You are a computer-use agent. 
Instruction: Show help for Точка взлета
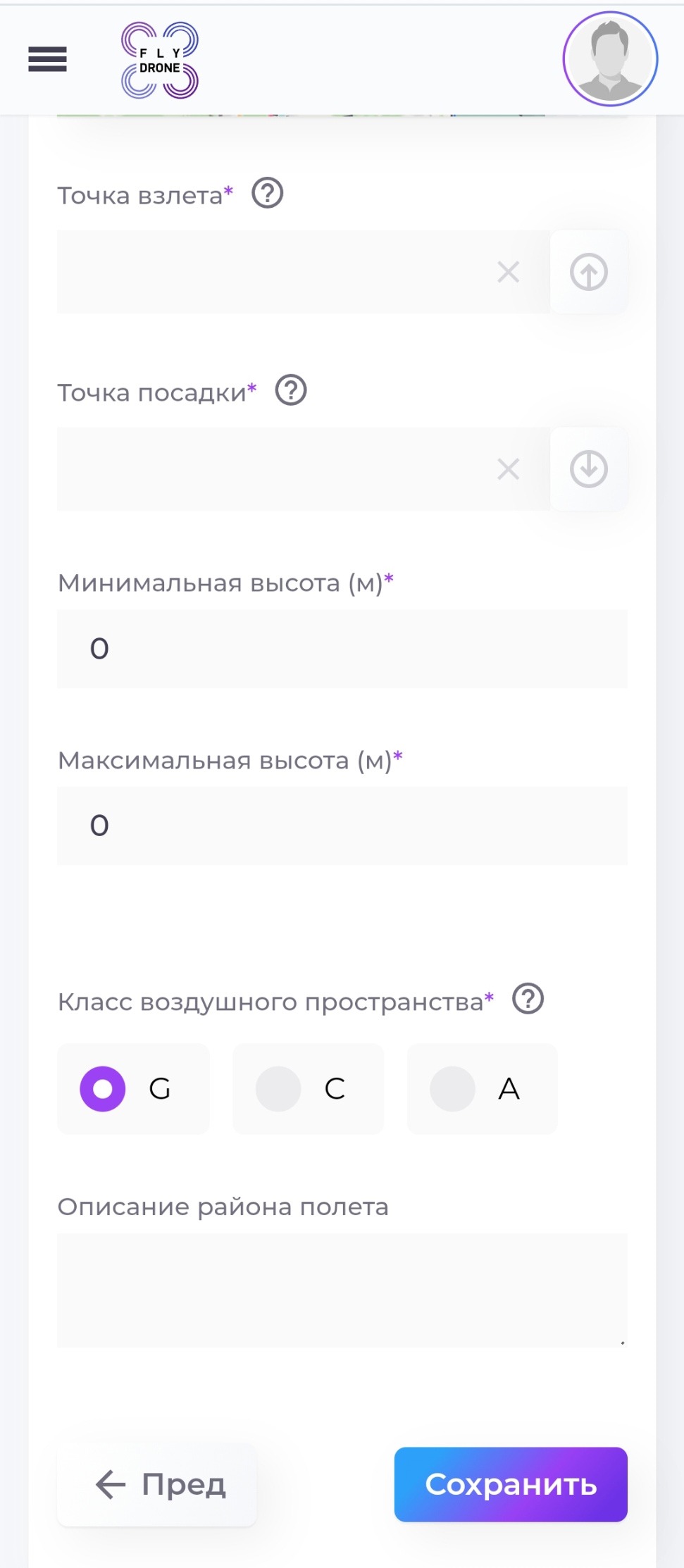point(268,193)
